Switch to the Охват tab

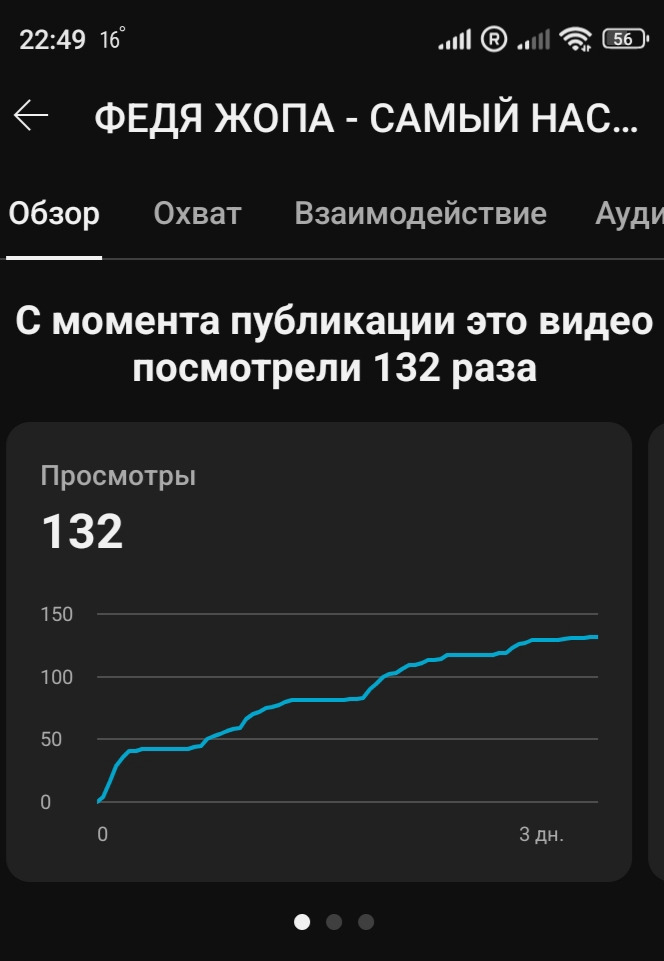197,214
